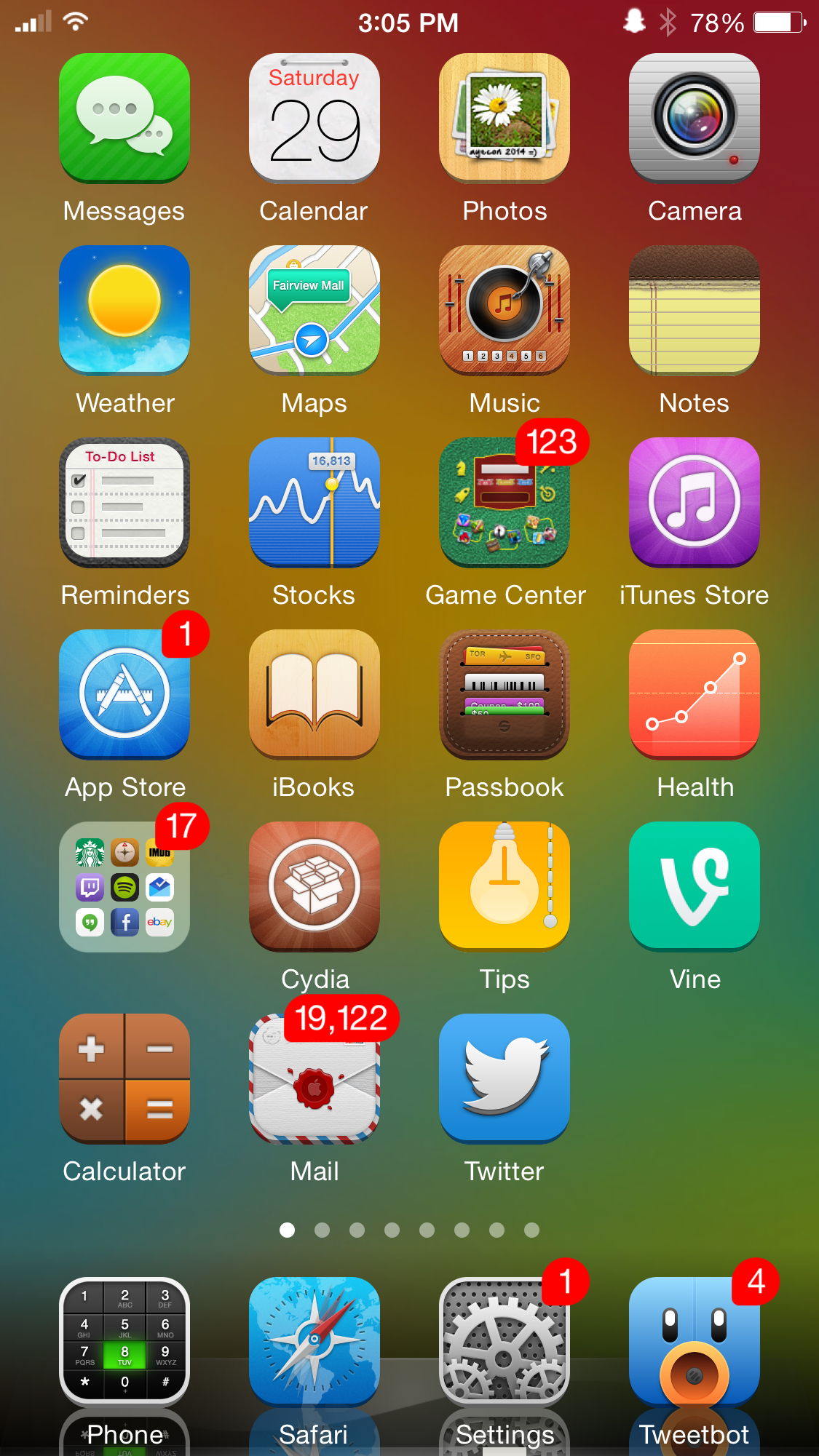Open the App Store

coord(124,694)
